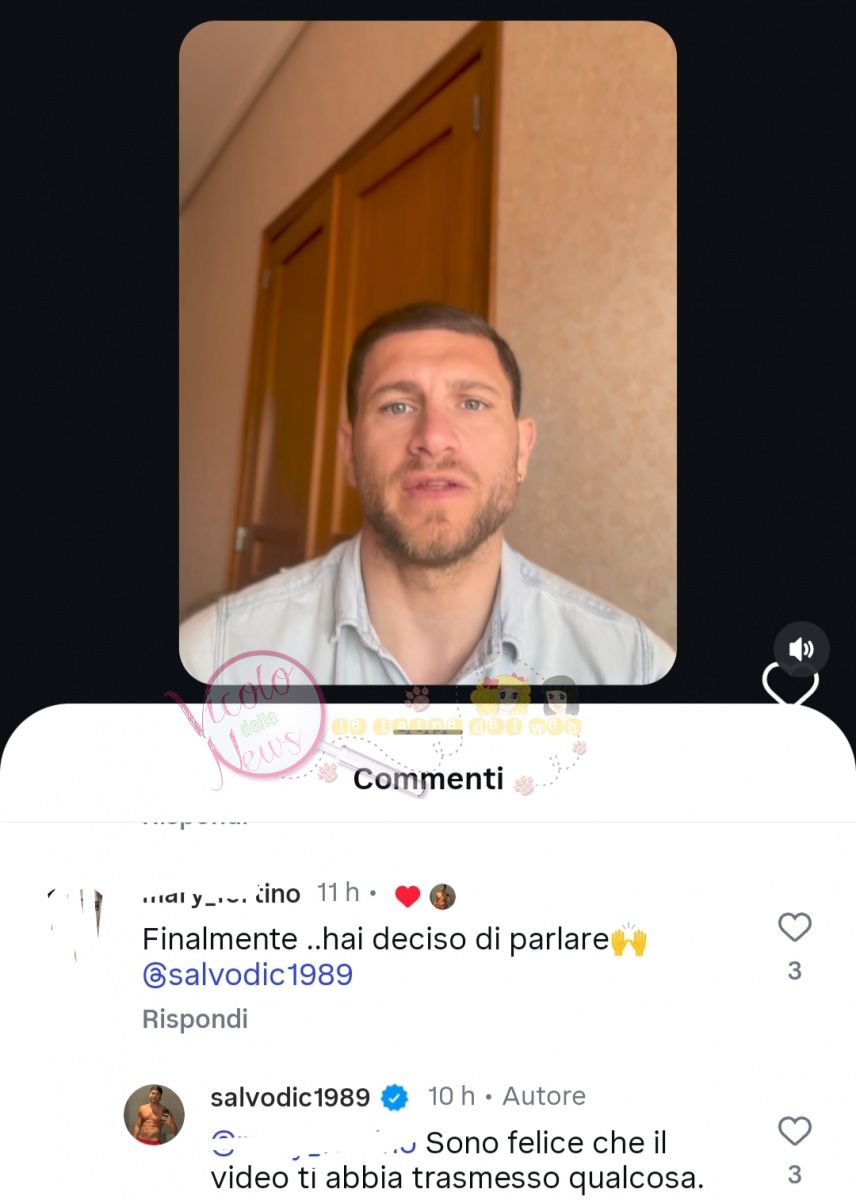Viewport: 856px width, 1200px height.
Task: Mute the video sound
Action: click(x=801, y=649)
